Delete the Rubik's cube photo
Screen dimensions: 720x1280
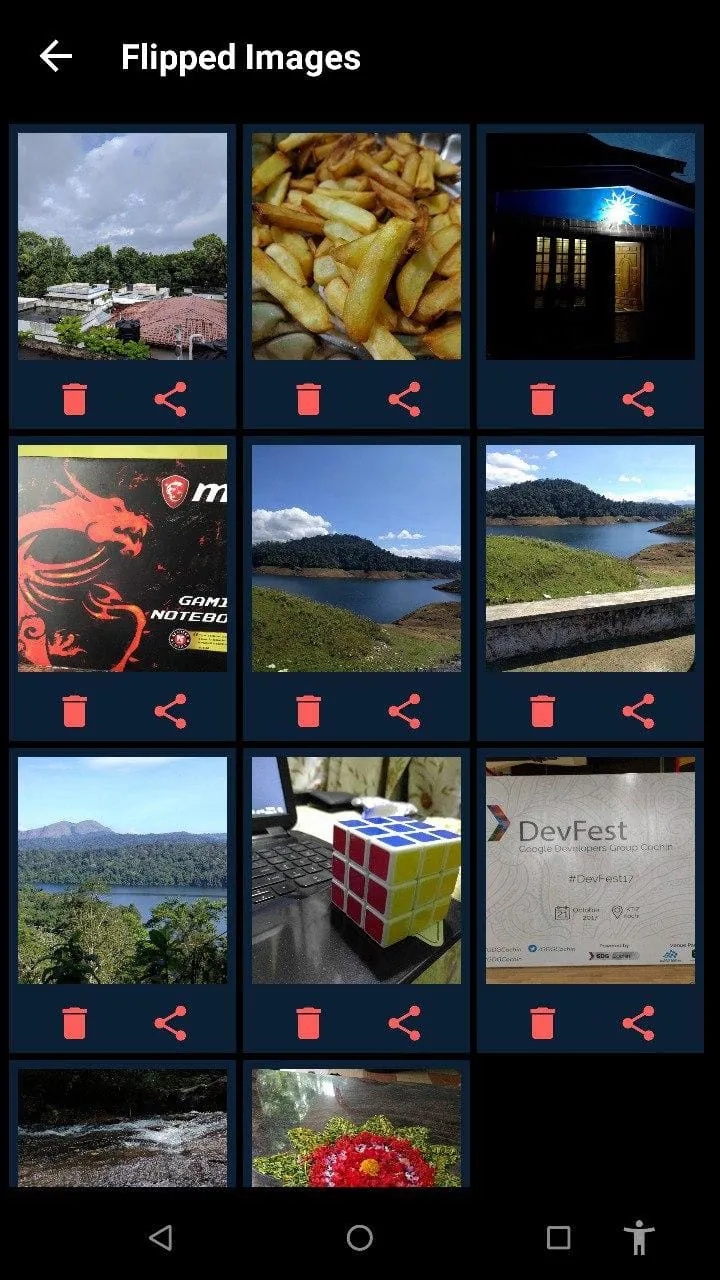pyautogui.click(x=308, y=1023)
